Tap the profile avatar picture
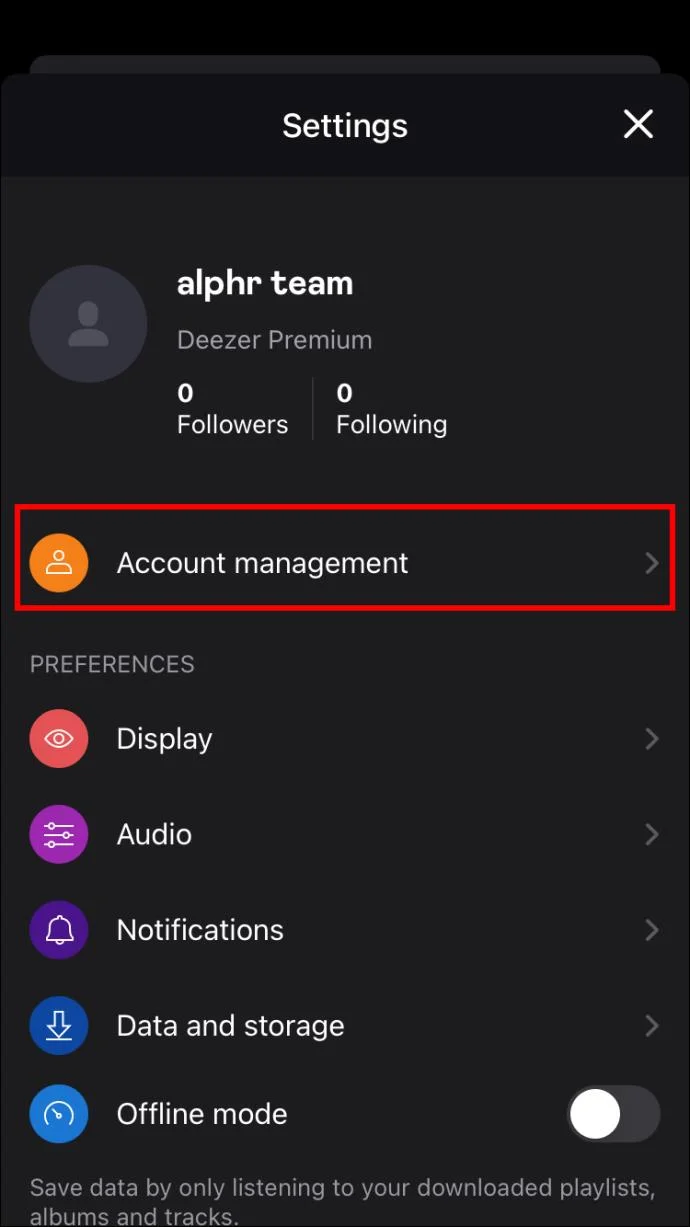 (88, 324)
